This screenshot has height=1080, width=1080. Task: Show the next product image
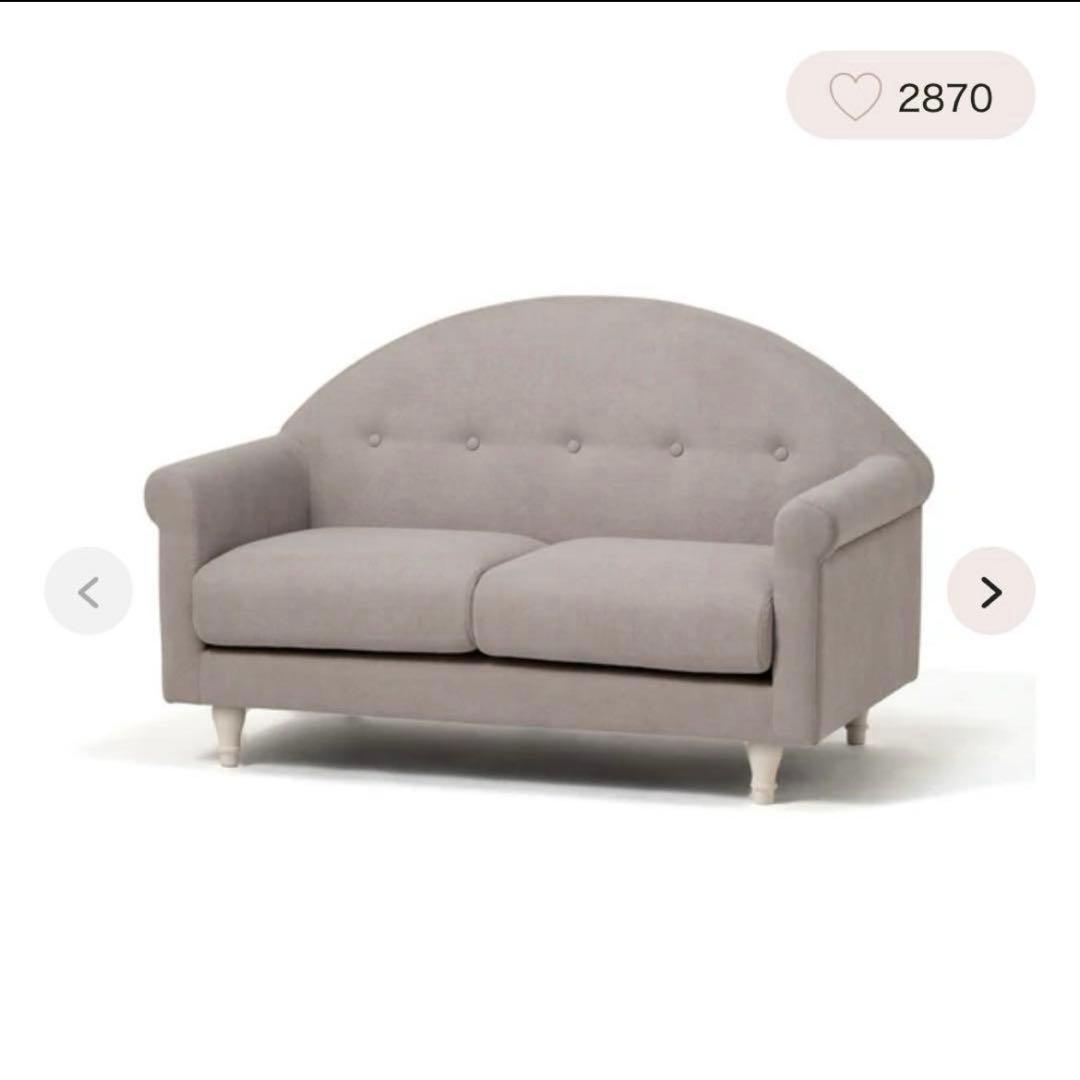(990, 592)
